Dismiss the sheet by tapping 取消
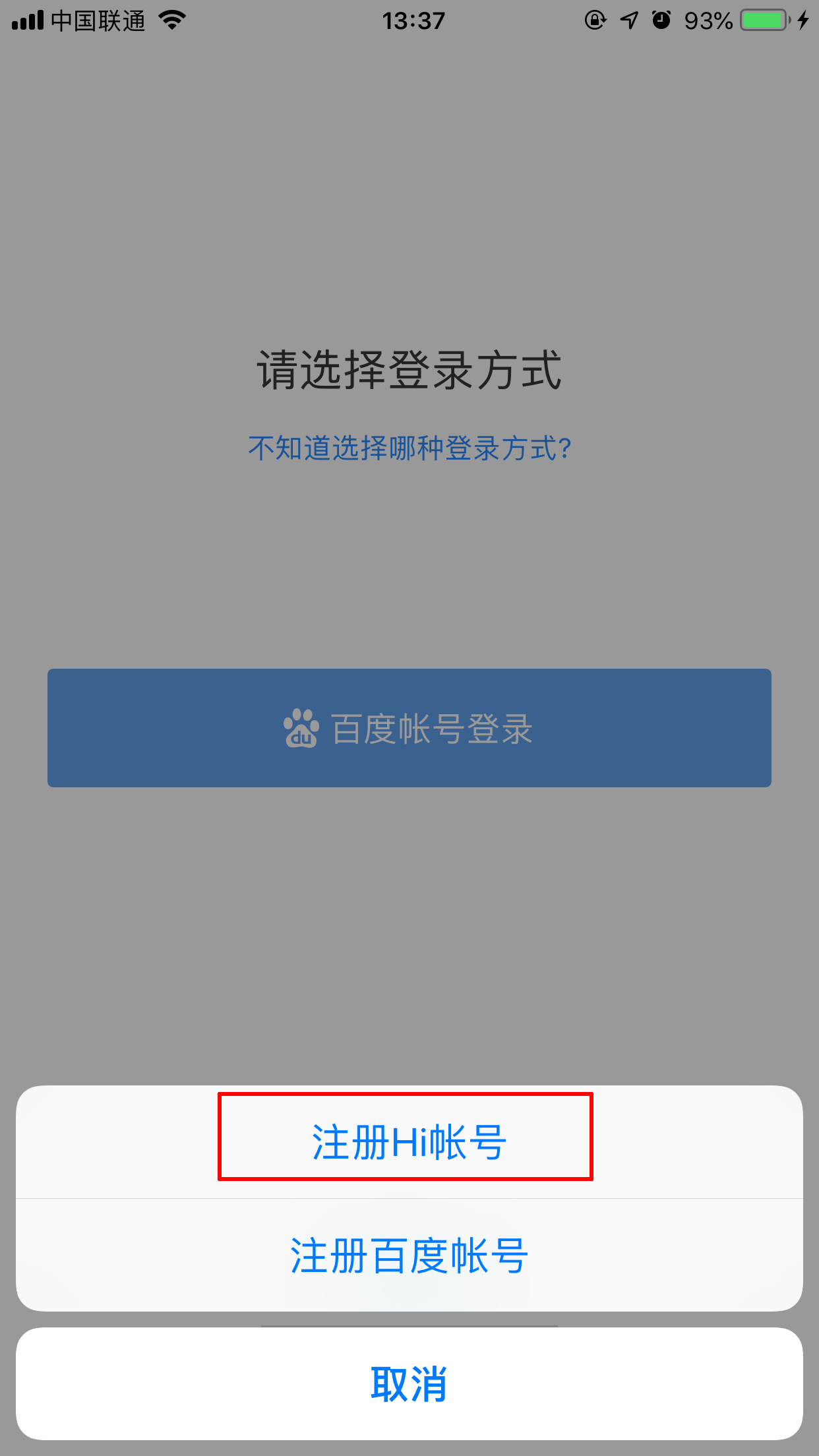 tap(409, 1385)
